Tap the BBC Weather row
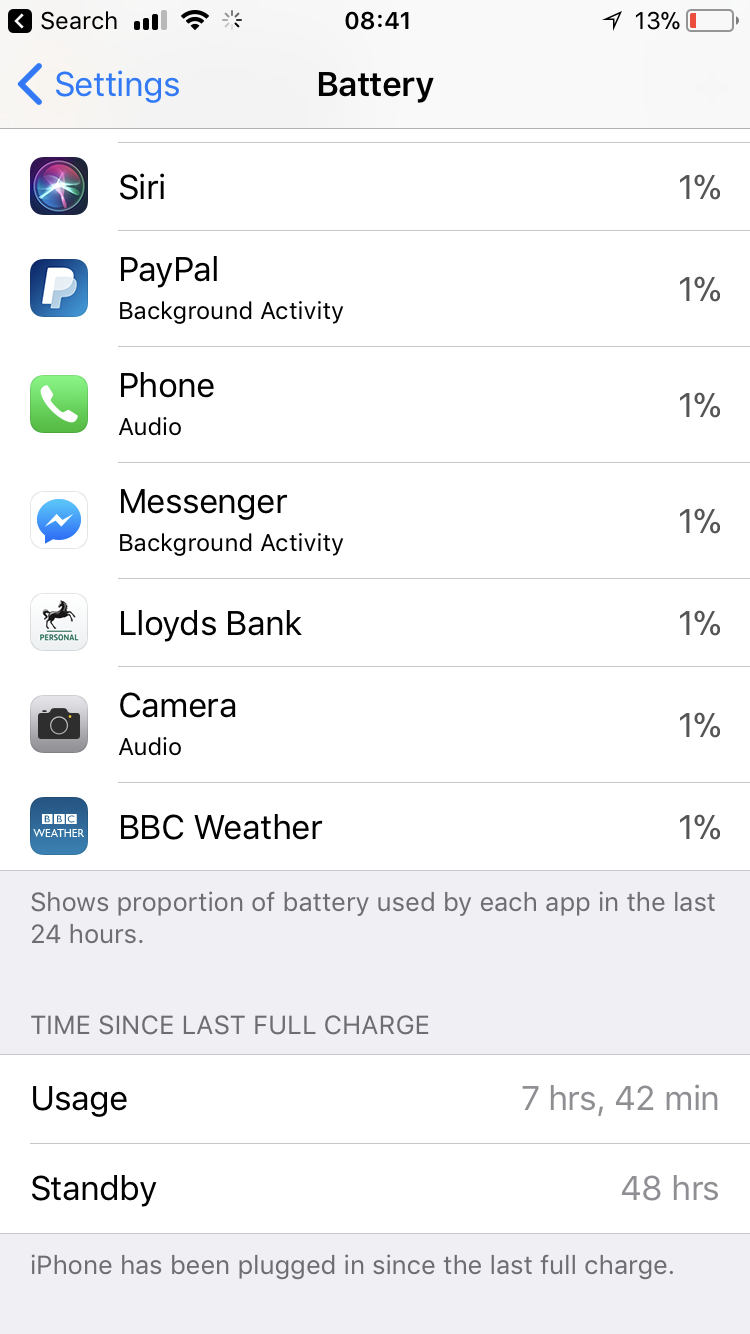 [375, 827]
